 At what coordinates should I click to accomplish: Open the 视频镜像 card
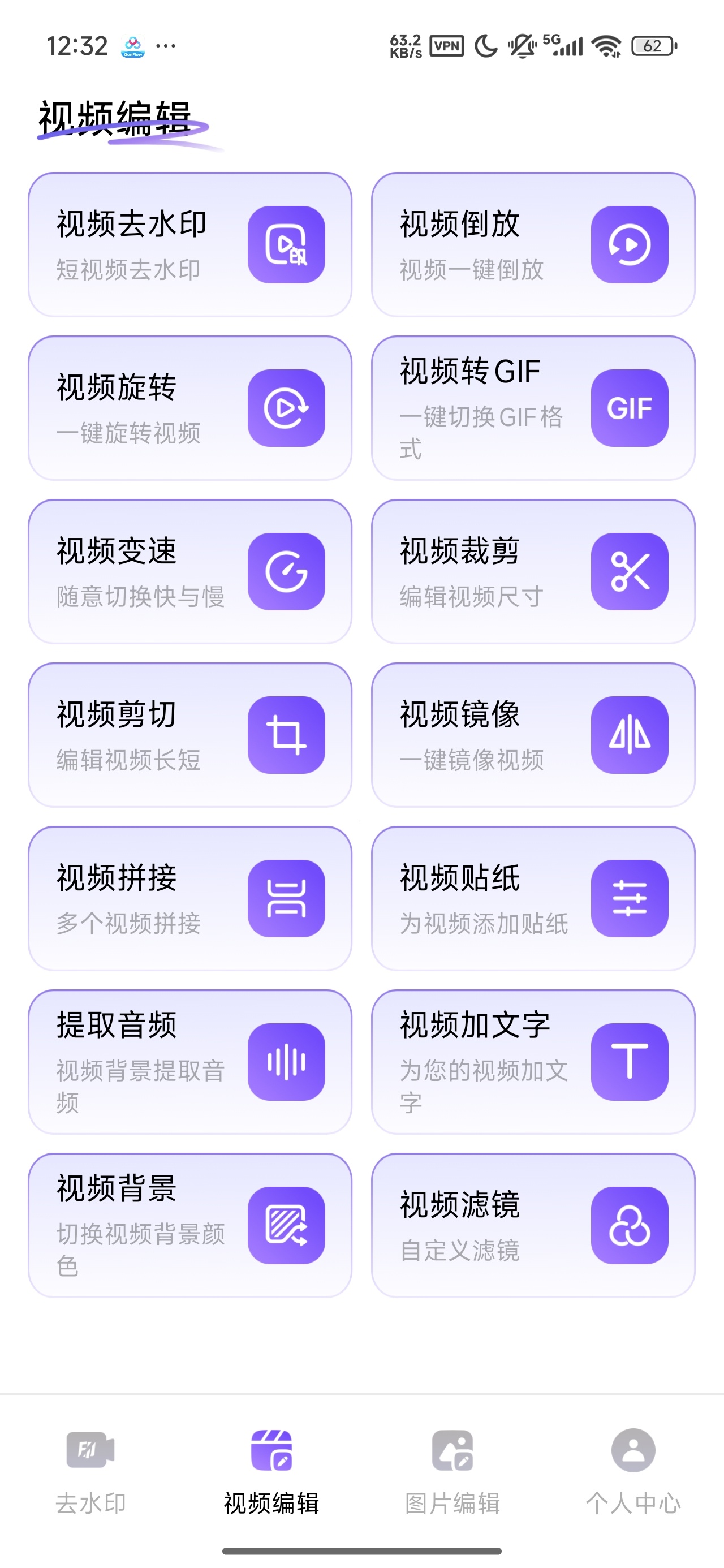click(533, 735)
